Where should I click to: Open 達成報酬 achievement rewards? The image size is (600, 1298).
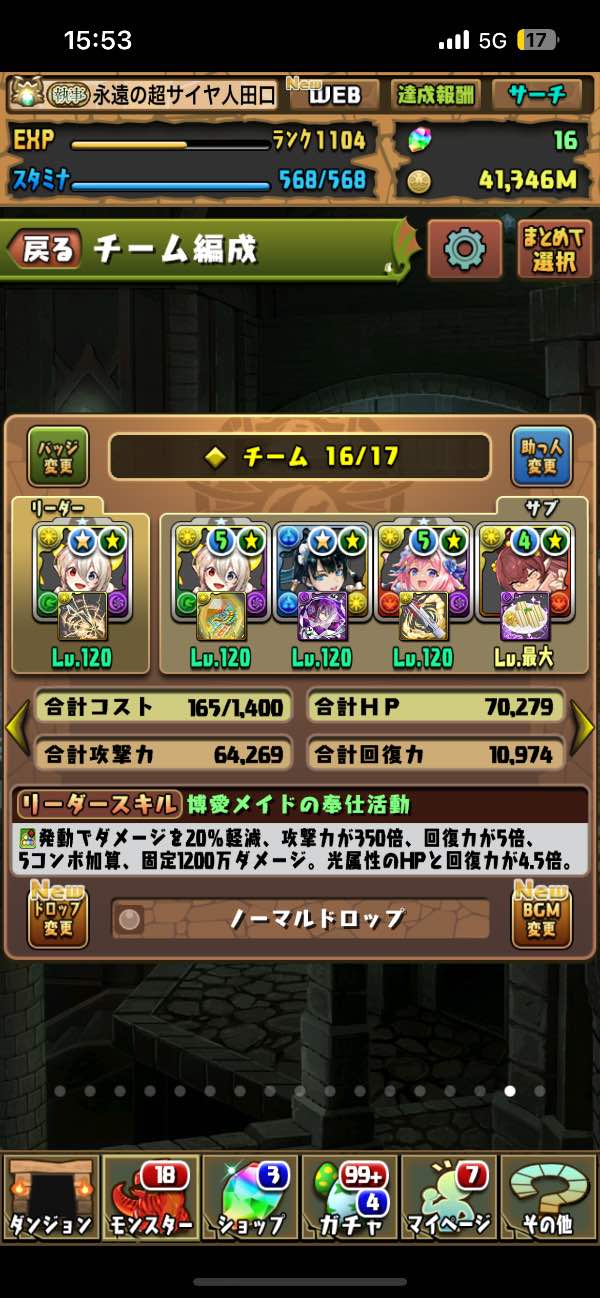tap(436, 95)
